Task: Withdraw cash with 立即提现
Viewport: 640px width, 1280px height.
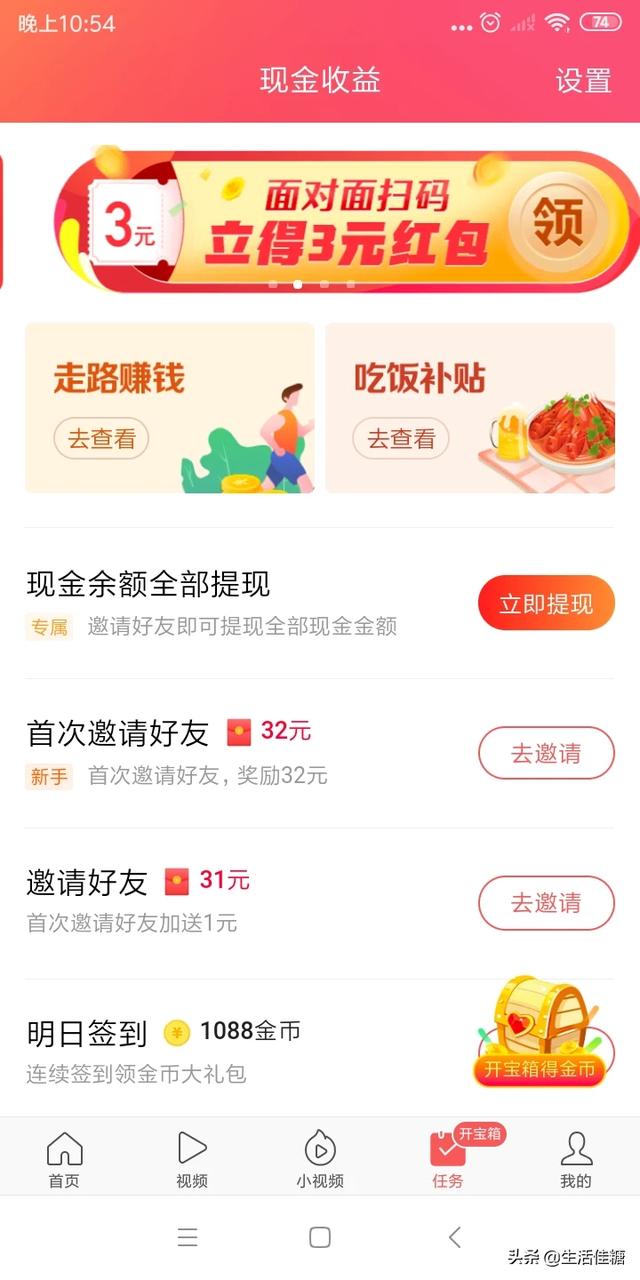Action: [546, 603]
